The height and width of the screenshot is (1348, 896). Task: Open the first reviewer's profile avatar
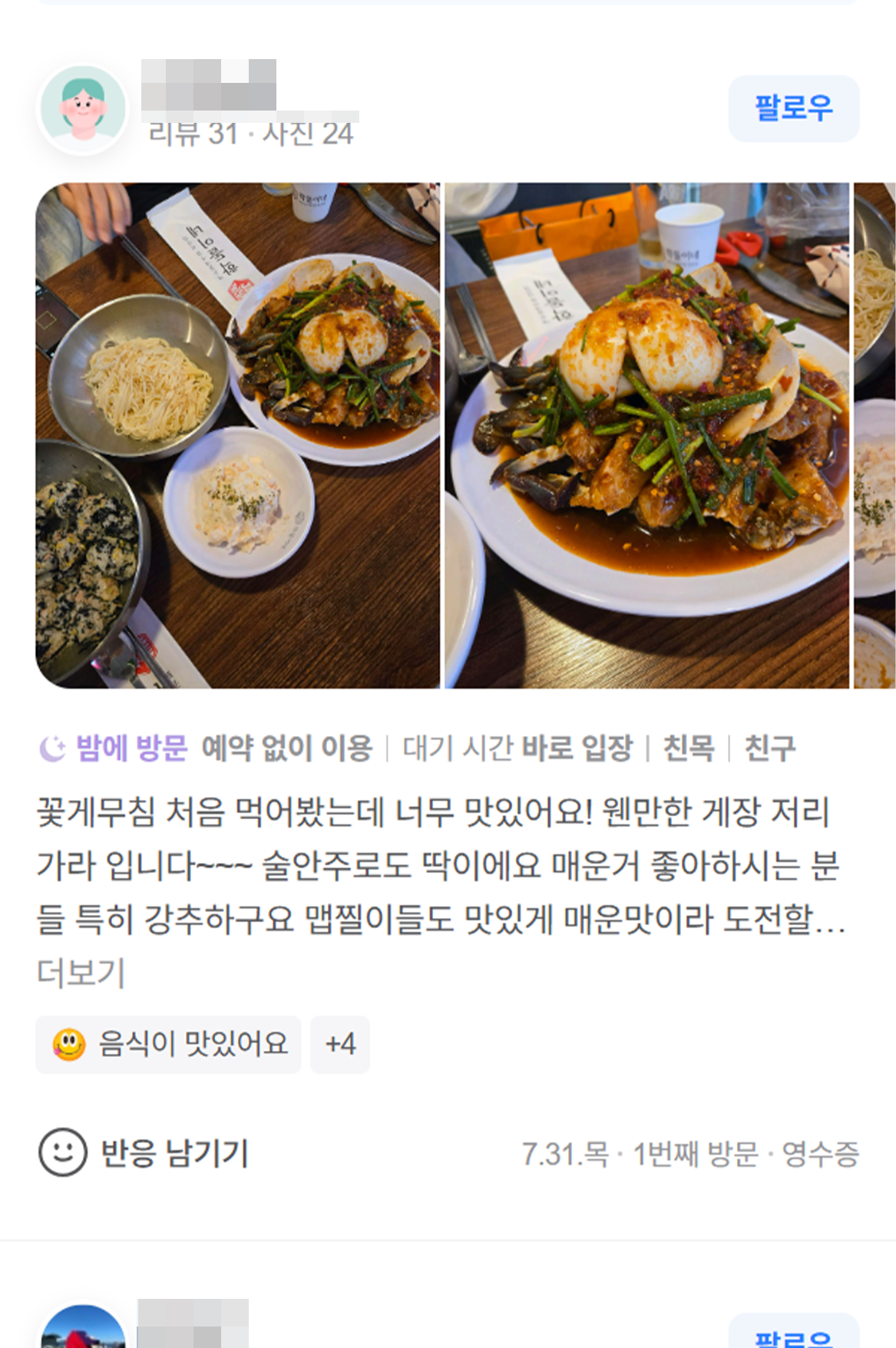(83, 108)
